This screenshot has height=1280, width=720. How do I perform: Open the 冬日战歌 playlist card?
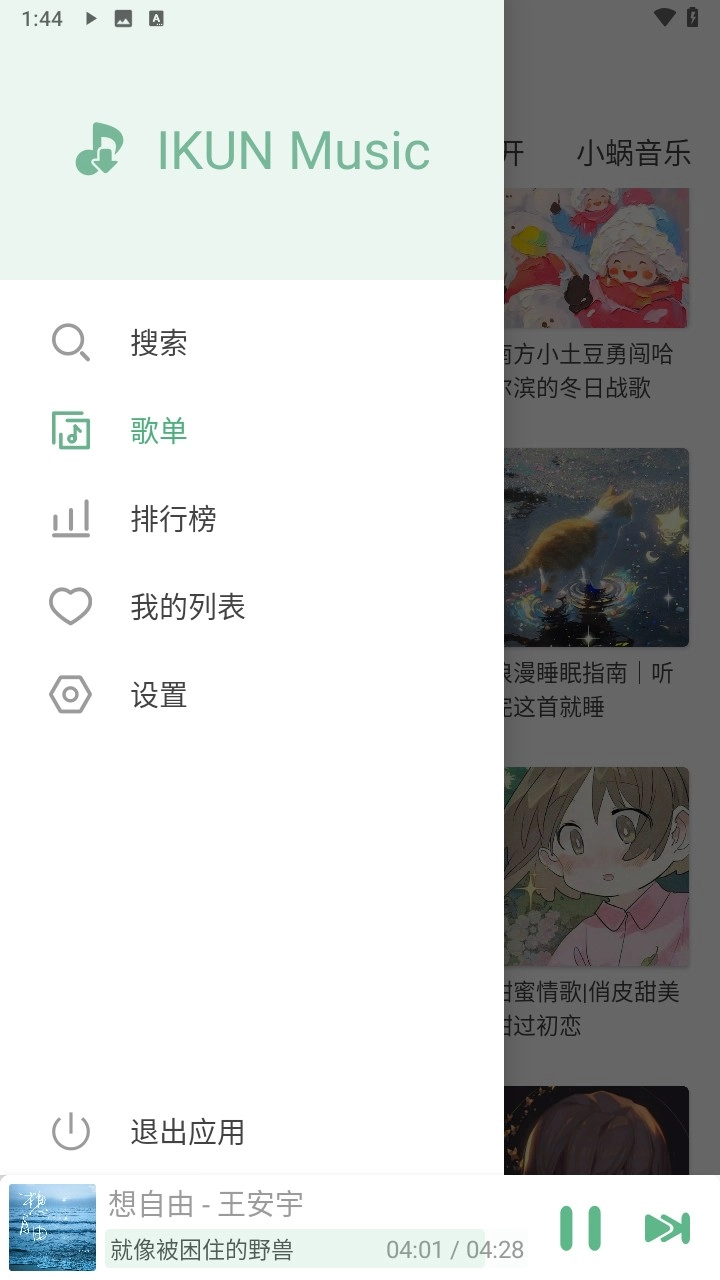coord(596,260)
